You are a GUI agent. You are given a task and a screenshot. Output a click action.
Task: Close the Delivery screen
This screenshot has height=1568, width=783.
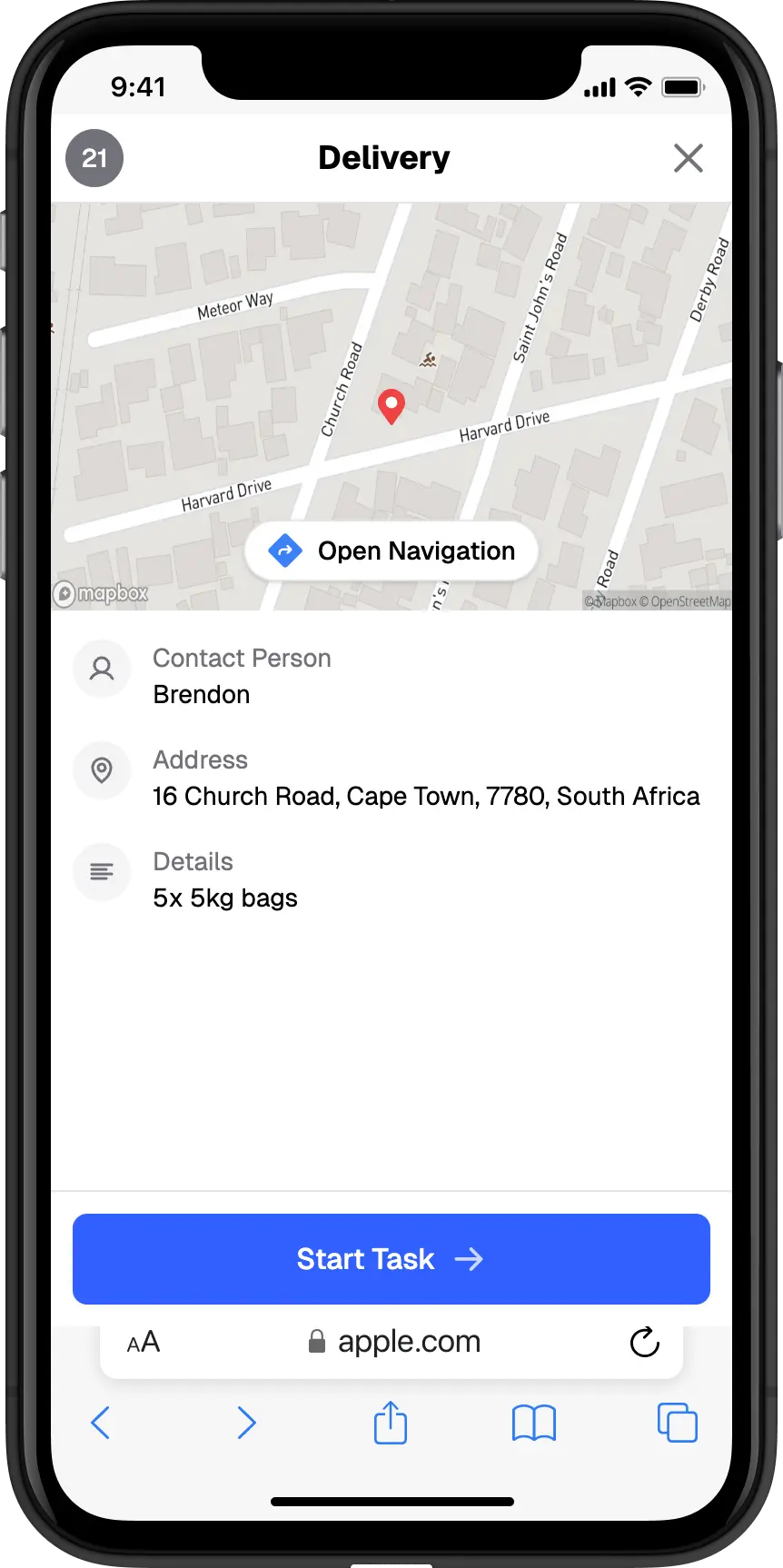pyautogui.click(x=688, y=158)
